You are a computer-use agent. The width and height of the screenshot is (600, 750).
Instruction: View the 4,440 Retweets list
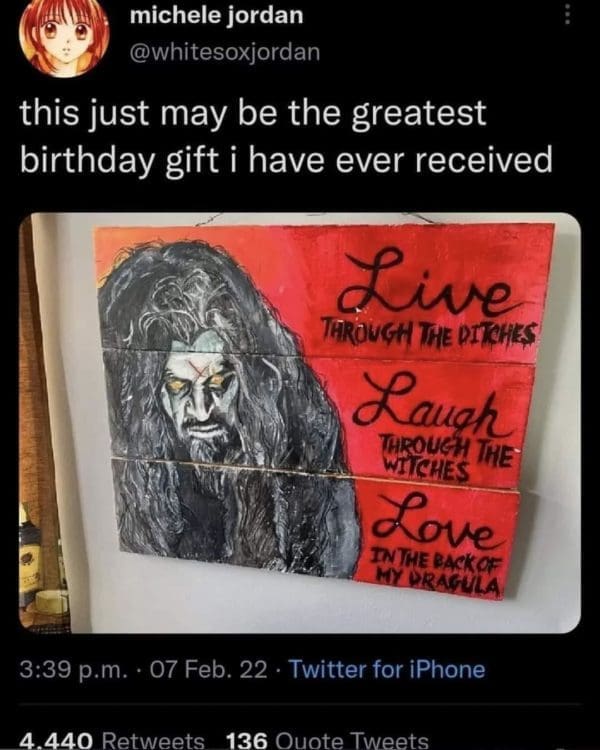point(113,741)
